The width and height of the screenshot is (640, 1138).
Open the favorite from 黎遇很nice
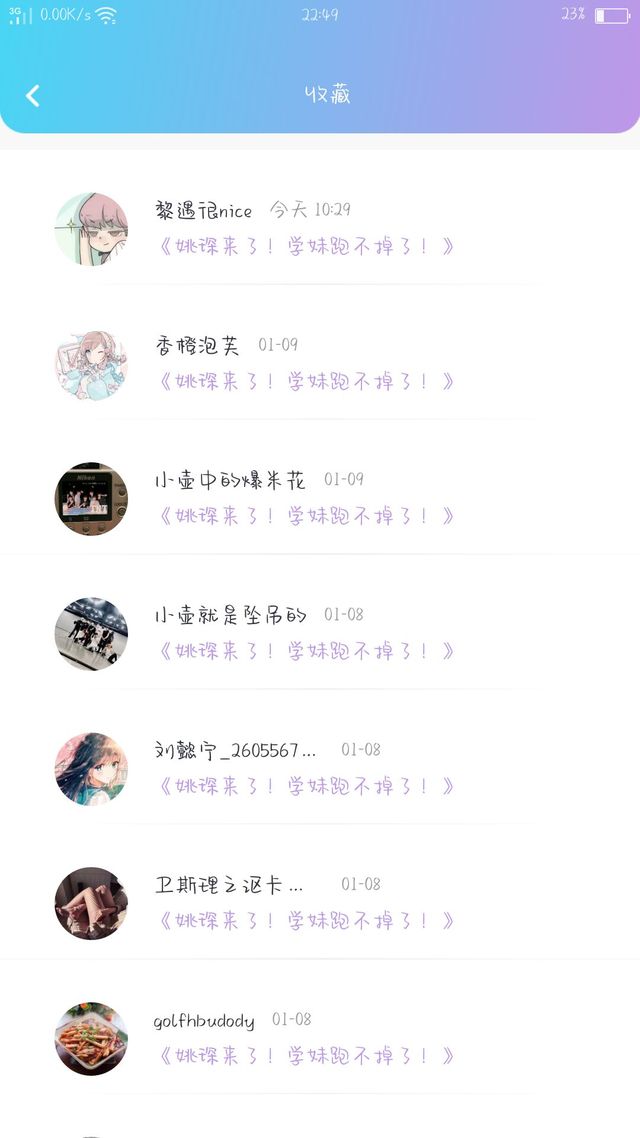click(320, 229)
